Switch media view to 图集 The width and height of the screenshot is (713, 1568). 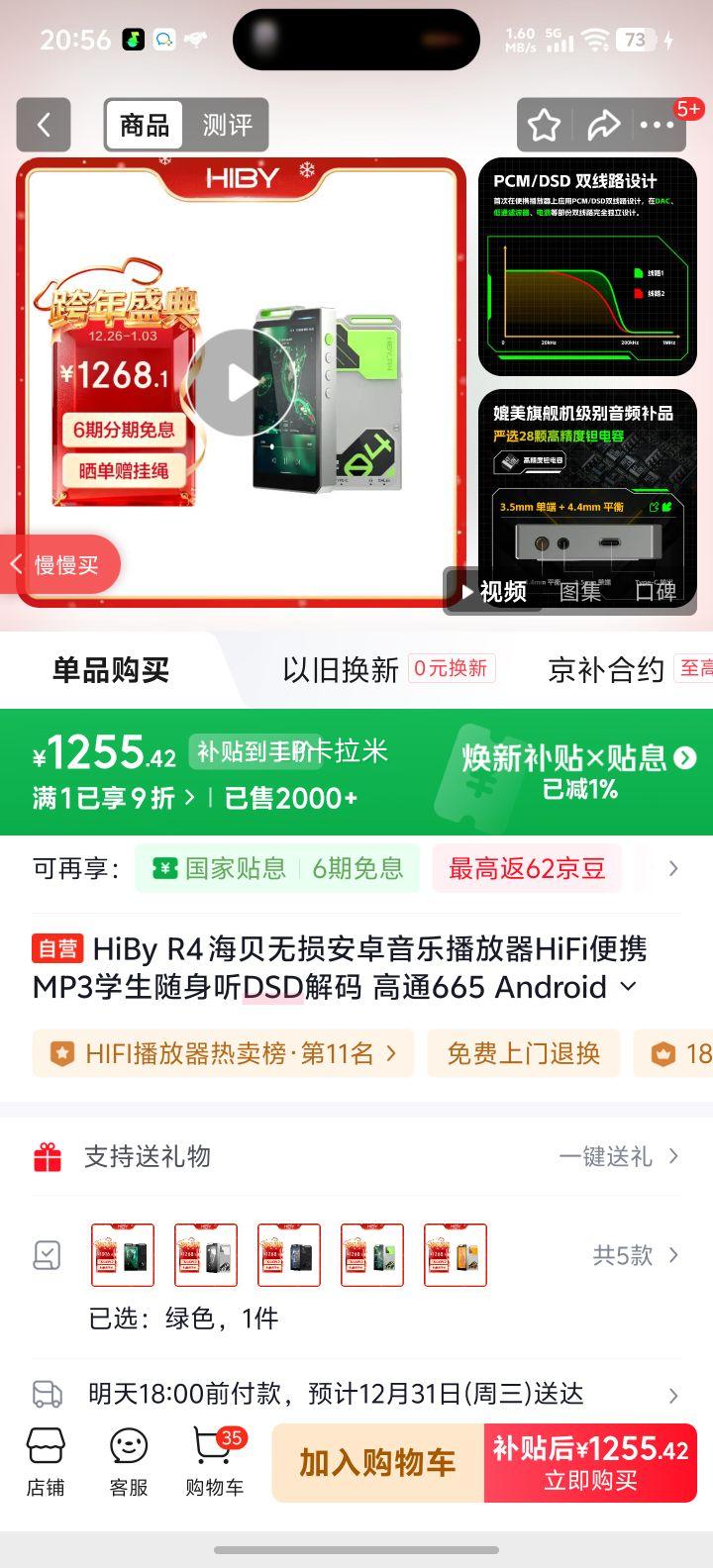[x=575, y=592]
